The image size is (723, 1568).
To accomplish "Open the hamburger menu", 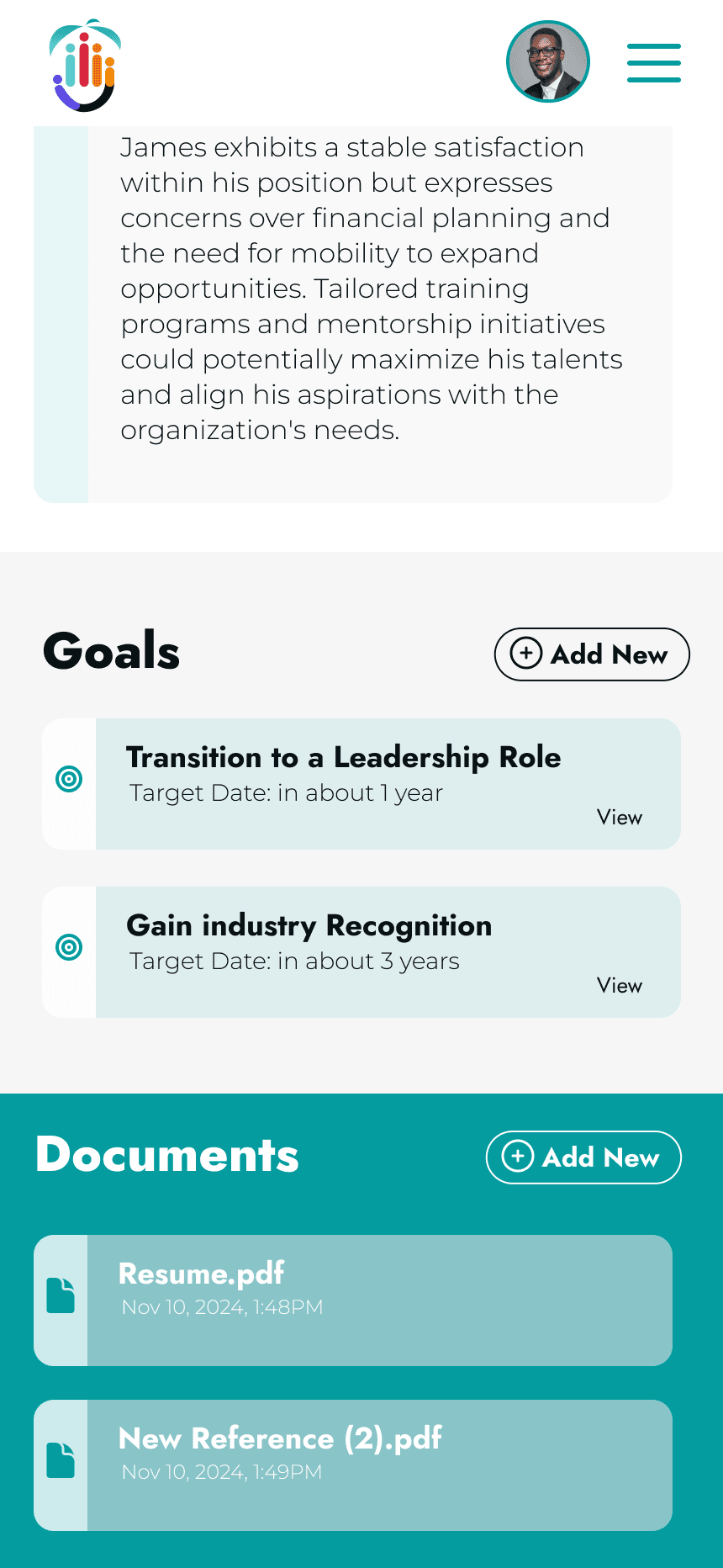I will tap(653, 63).
